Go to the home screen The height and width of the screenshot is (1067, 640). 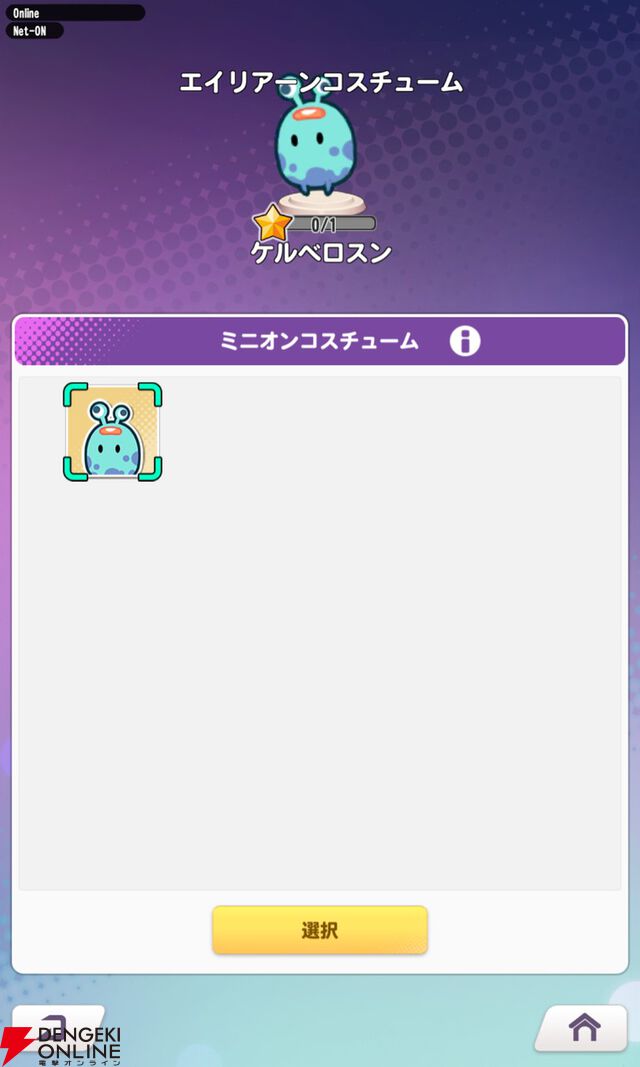click(x=584, y=1027)
